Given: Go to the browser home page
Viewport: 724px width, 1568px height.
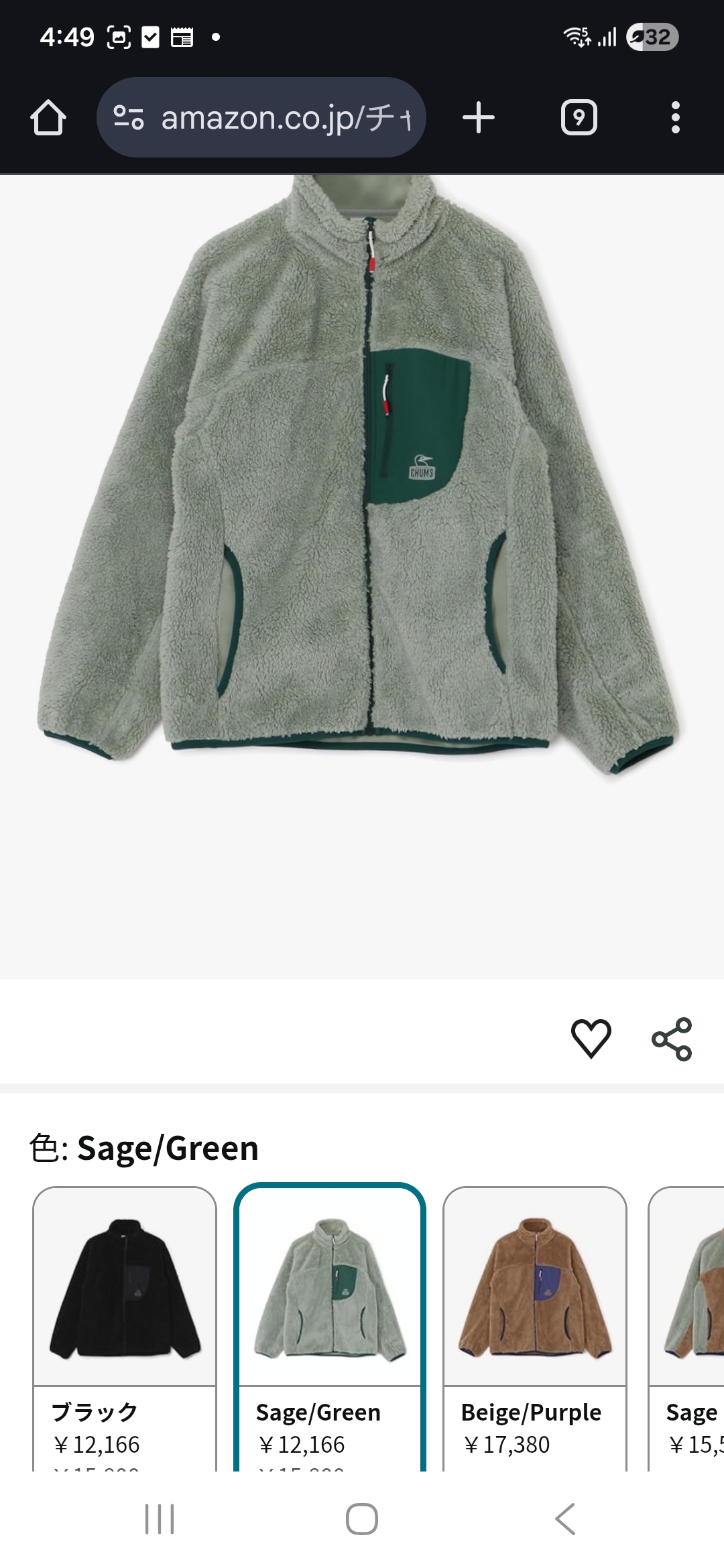Looking at the screenshot, I should click(48, 118).
